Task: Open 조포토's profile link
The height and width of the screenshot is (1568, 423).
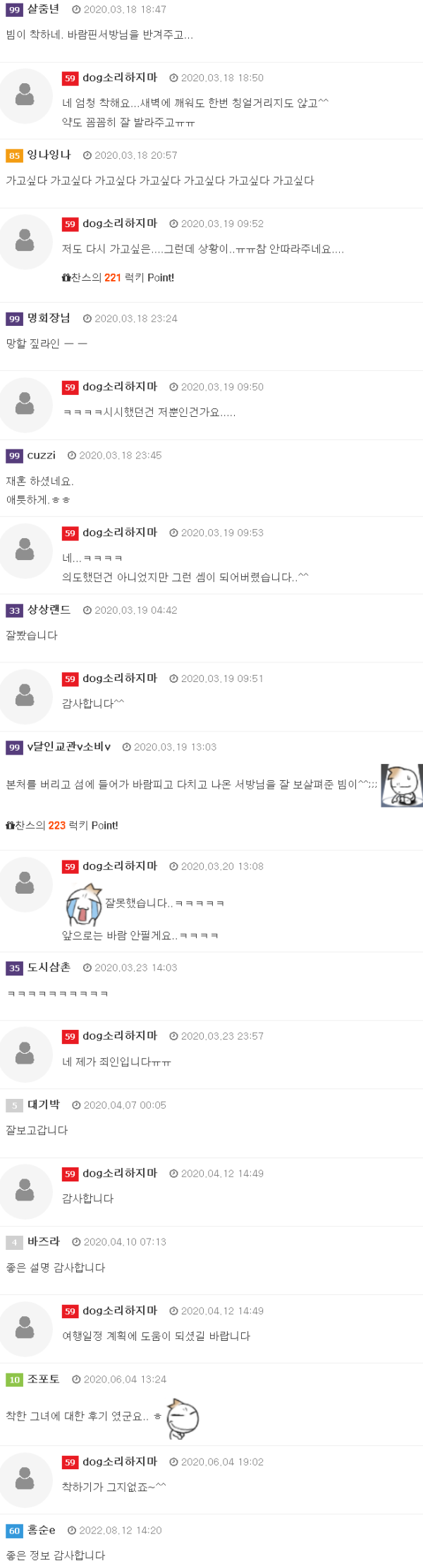Action: (x=44, y=1379)
